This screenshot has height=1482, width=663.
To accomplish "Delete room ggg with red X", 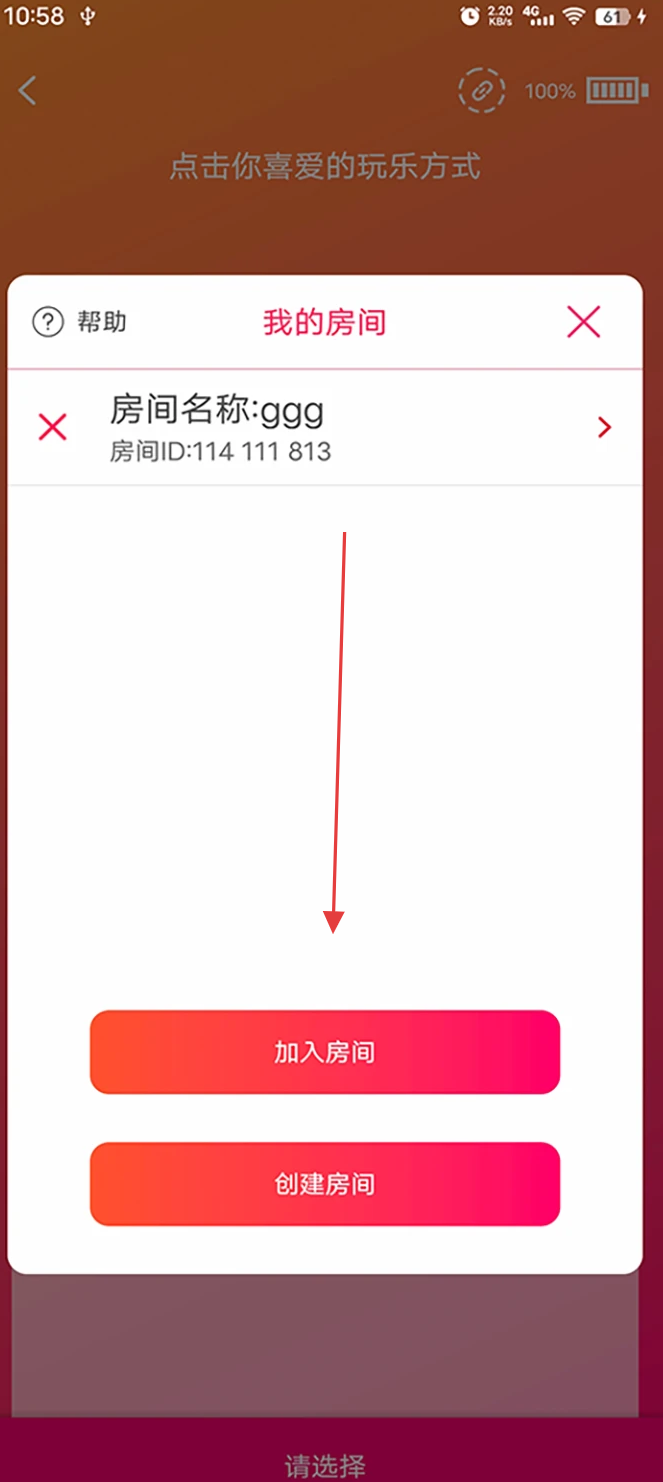I will [52, 428].
